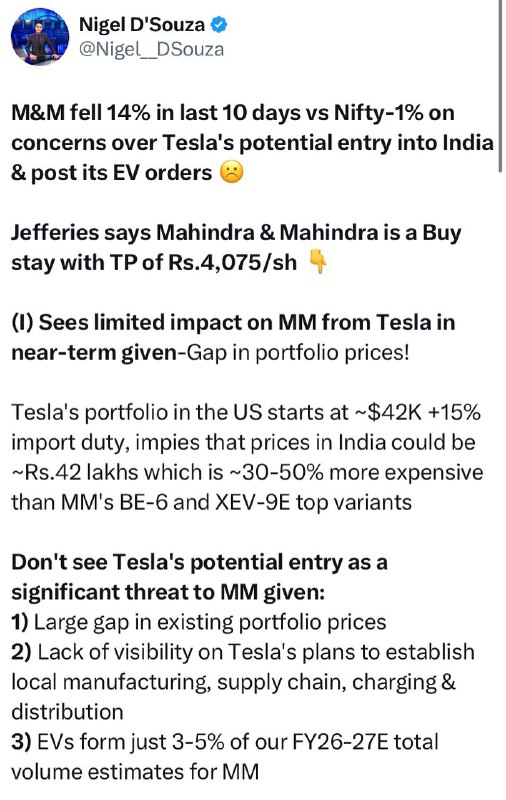This screenshot has width=506, height=800.
Task: Tap the Nigel D'Souza display name
Action: coord(142,24)
